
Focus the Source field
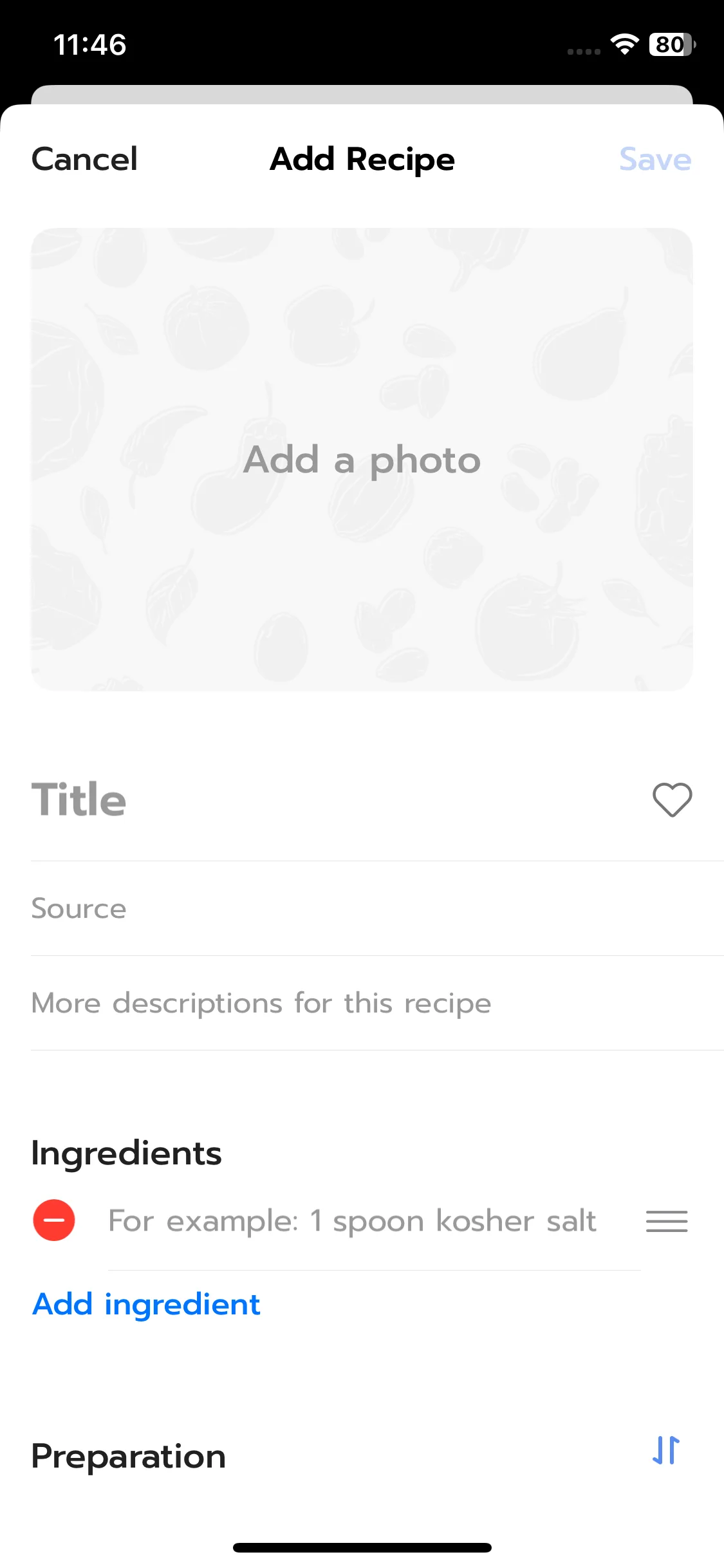(x=257, y=908)
